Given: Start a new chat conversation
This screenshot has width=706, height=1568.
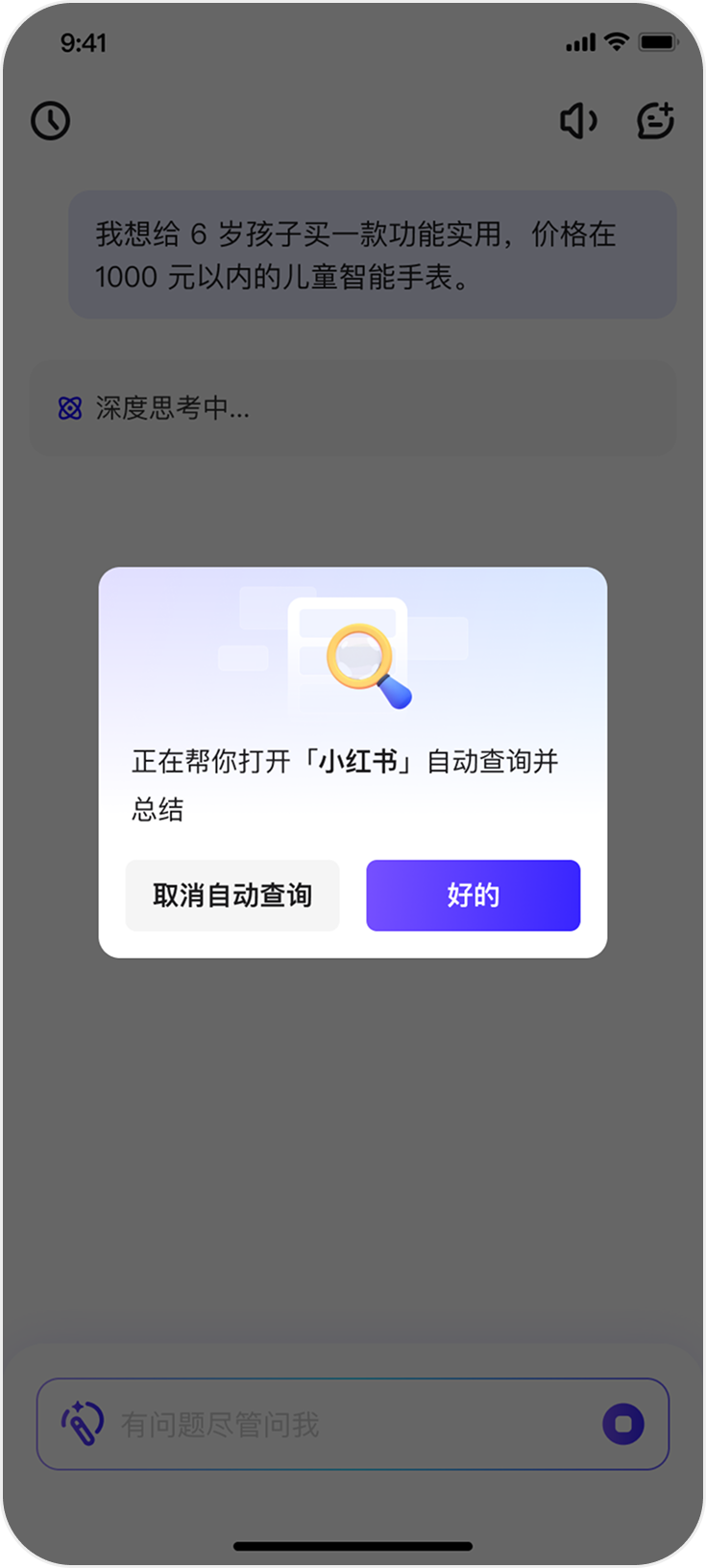Looking at the screenshot, I should point(656,121).
